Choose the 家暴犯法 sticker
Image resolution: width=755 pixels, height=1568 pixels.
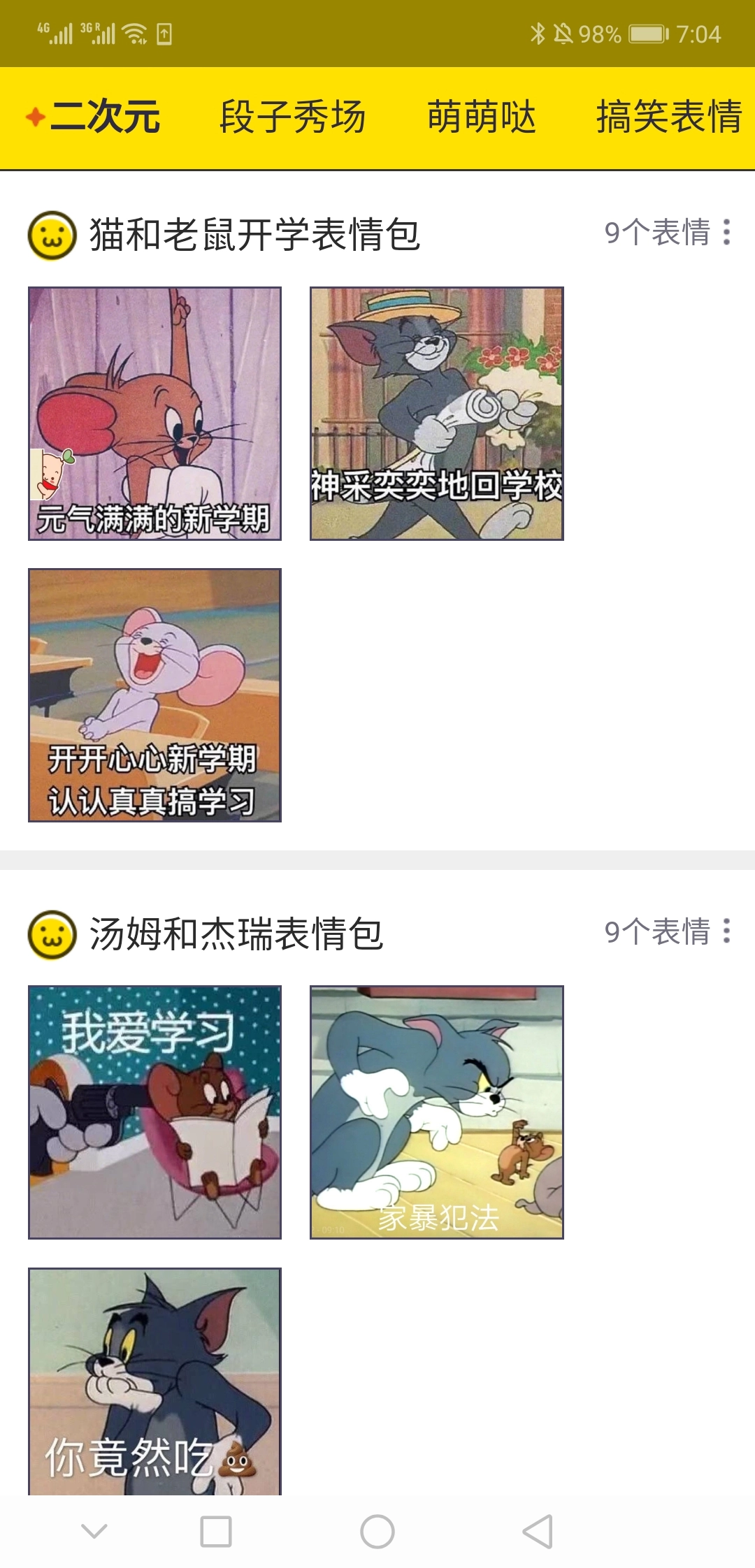tap(436, 1112)
